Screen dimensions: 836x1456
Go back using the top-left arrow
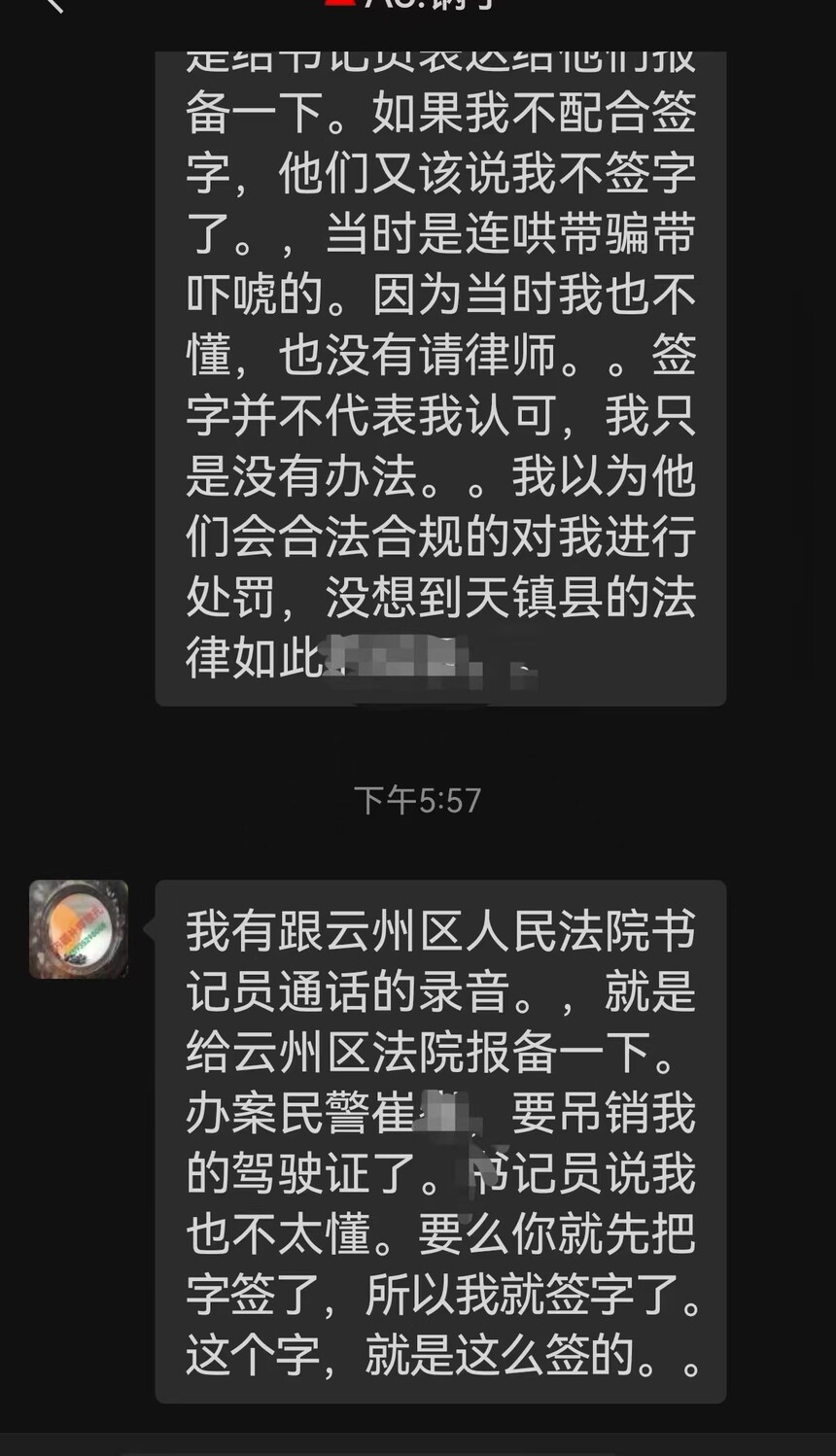[x=52, y=4]
